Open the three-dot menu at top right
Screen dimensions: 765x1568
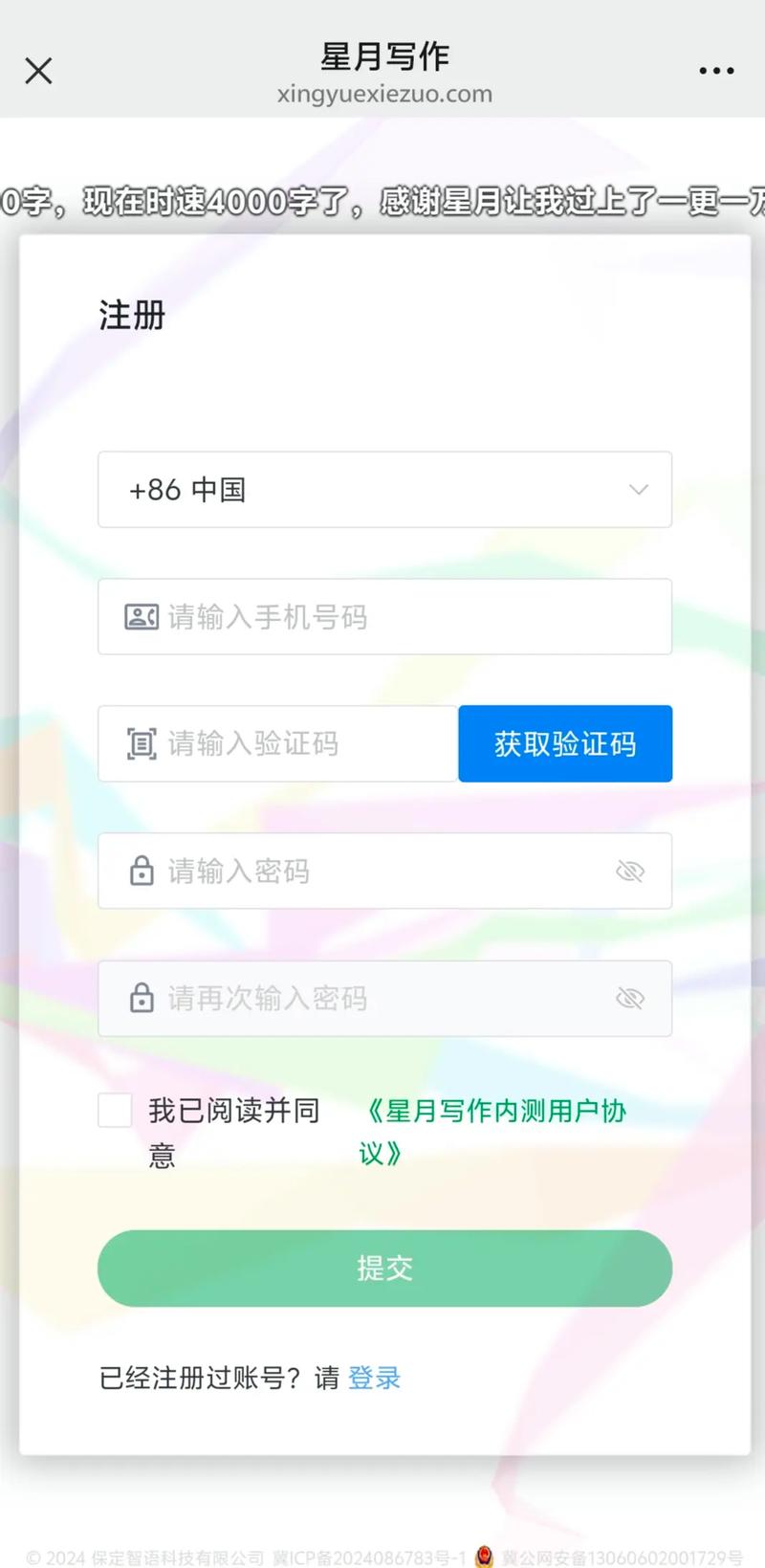(x=716, y=71)
